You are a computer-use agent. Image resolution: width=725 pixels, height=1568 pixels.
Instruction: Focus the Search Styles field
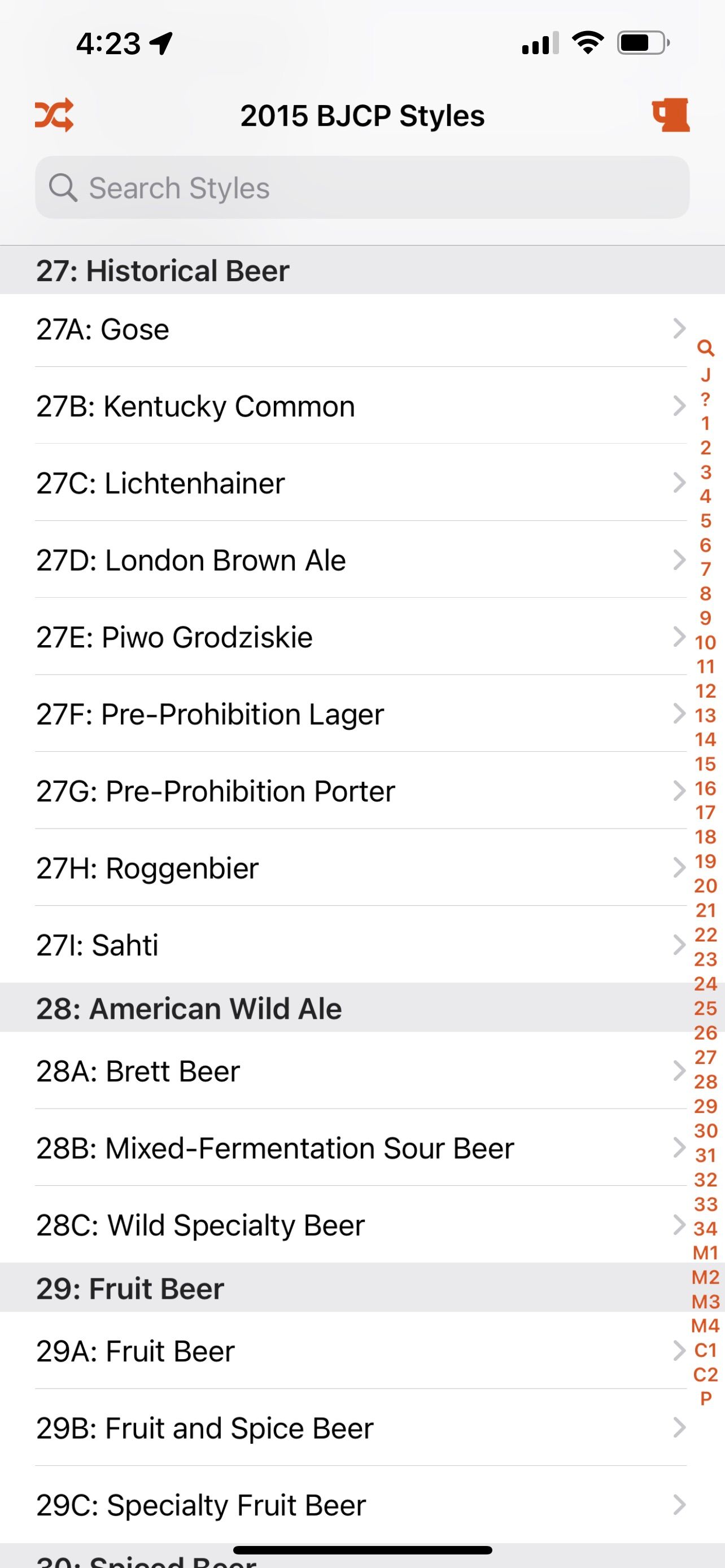pyautogui.click(x=362, y=187)
